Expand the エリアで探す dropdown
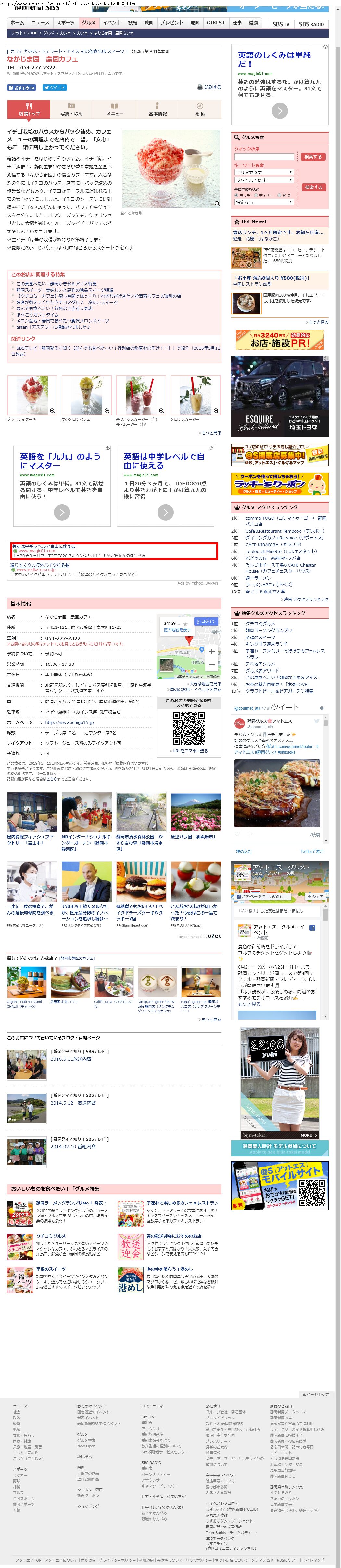 pos(264,172)
